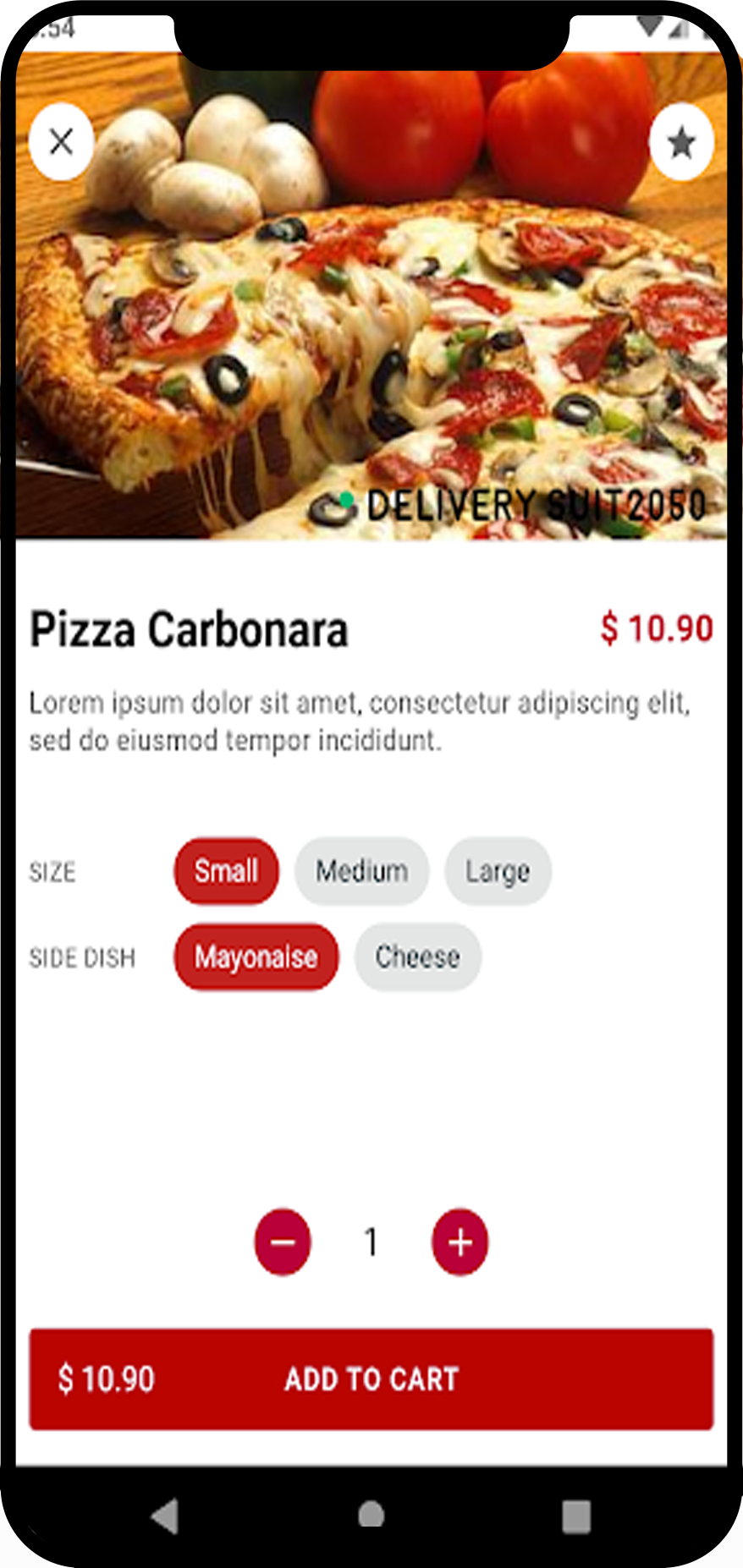Close the Pizza Carbonara detail page
The width and height of the screenshot is (743, 1568).
point(61,141)
